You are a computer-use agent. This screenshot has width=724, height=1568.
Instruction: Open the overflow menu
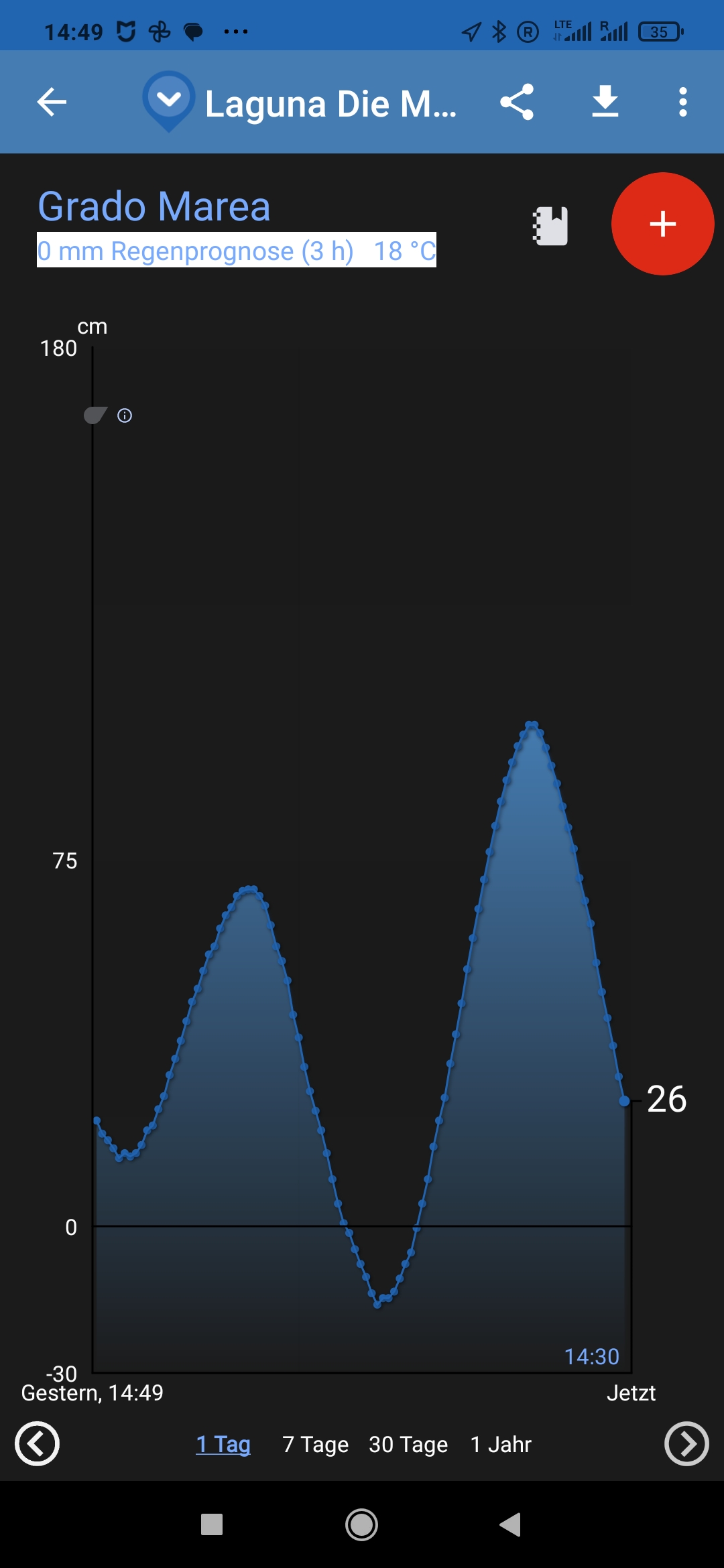click(x=682, y=103)
